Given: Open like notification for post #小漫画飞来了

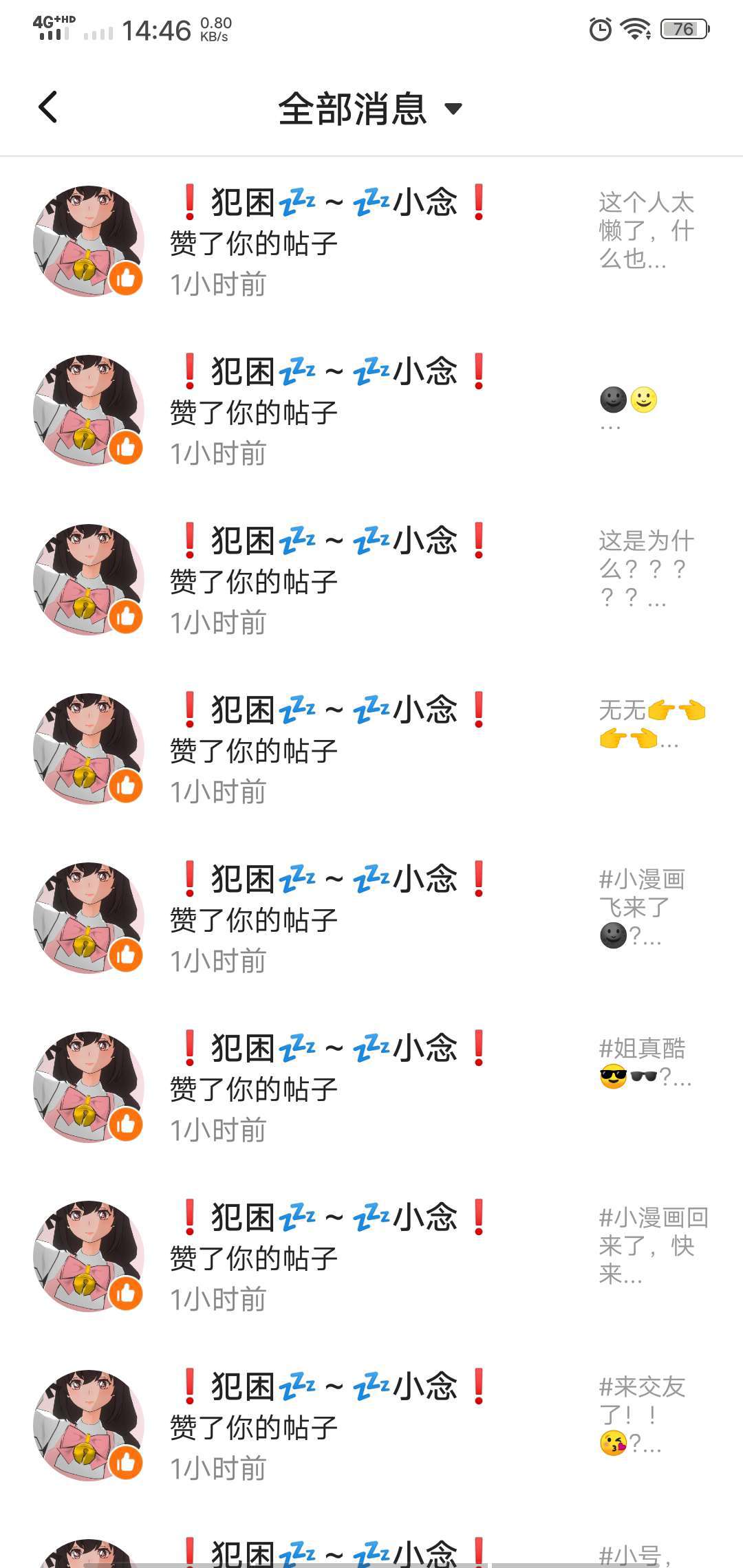Looking at the screenshot, I should point(330,919).
